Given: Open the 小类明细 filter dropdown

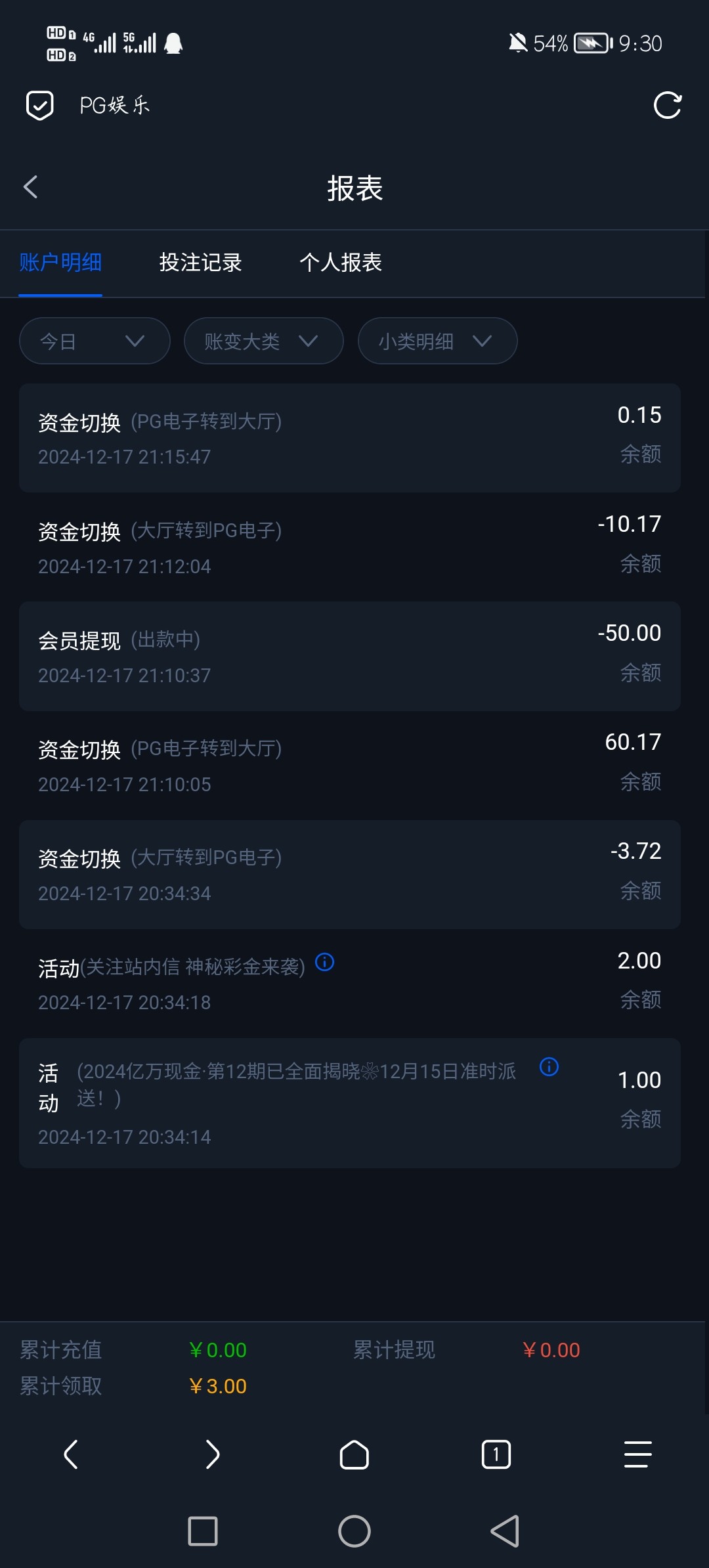Looking at the screenshot, I should (x=437, y=341).
